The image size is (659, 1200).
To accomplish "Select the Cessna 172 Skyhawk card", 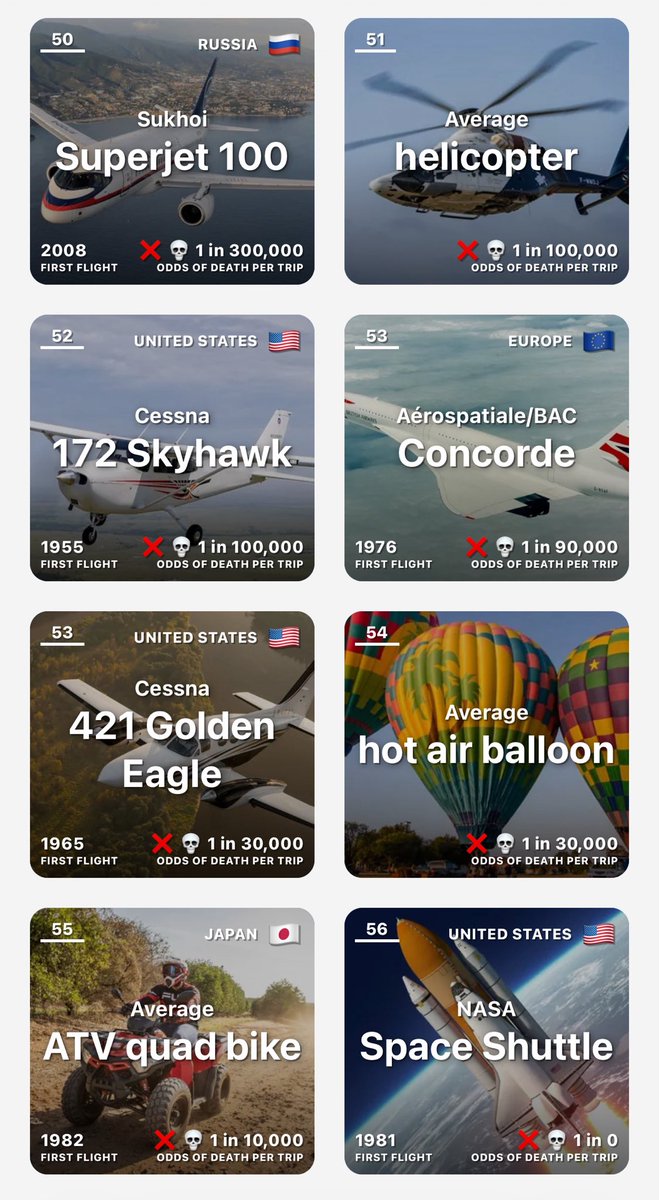I will 172,448.
